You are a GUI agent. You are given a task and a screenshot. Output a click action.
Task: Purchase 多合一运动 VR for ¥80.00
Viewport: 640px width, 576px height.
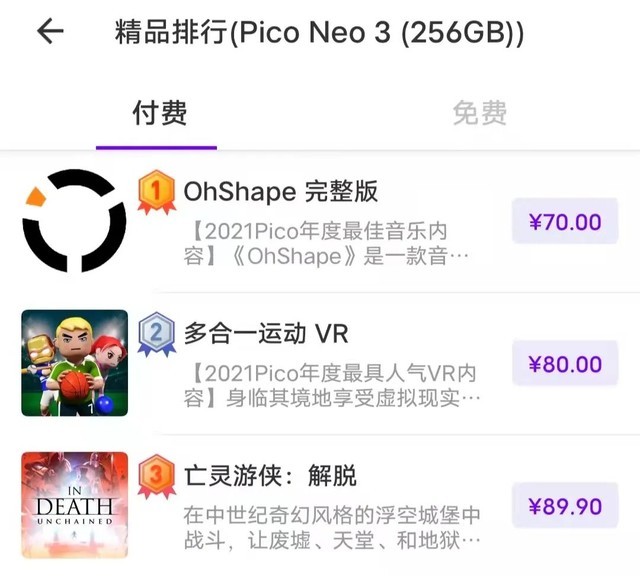coord(565,364)
